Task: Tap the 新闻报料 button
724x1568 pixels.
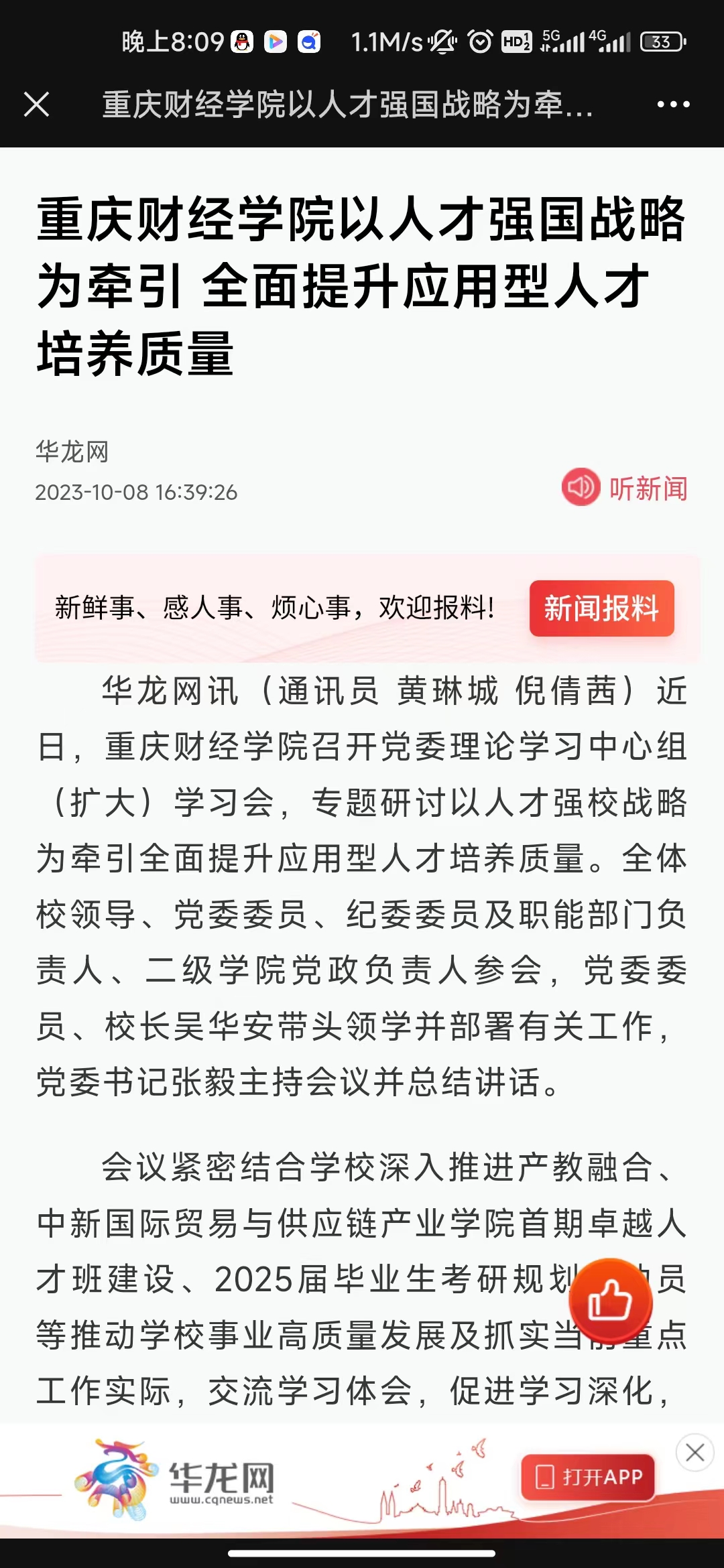Action: pos(601,608)
